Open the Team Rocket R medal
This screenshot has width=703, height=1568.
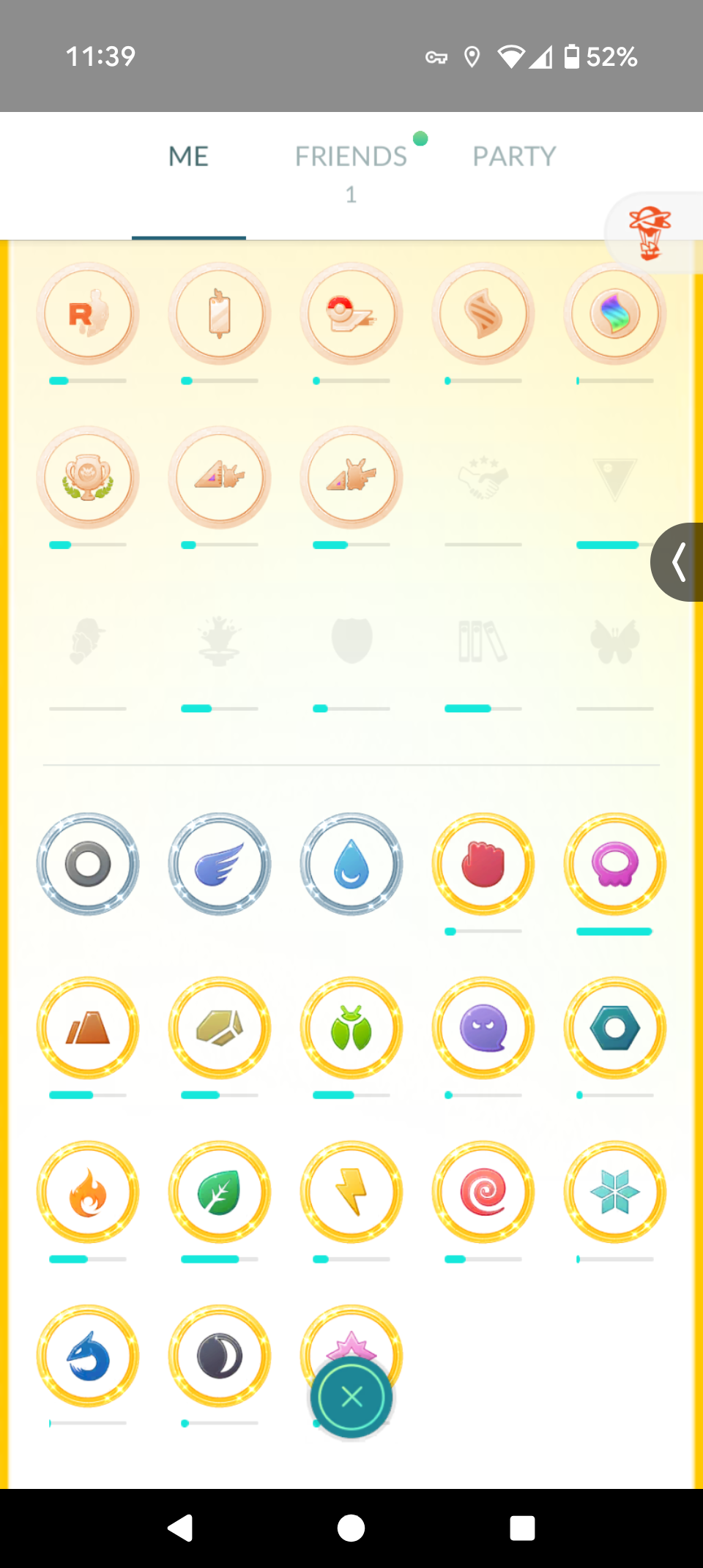(x=88, y=314)
